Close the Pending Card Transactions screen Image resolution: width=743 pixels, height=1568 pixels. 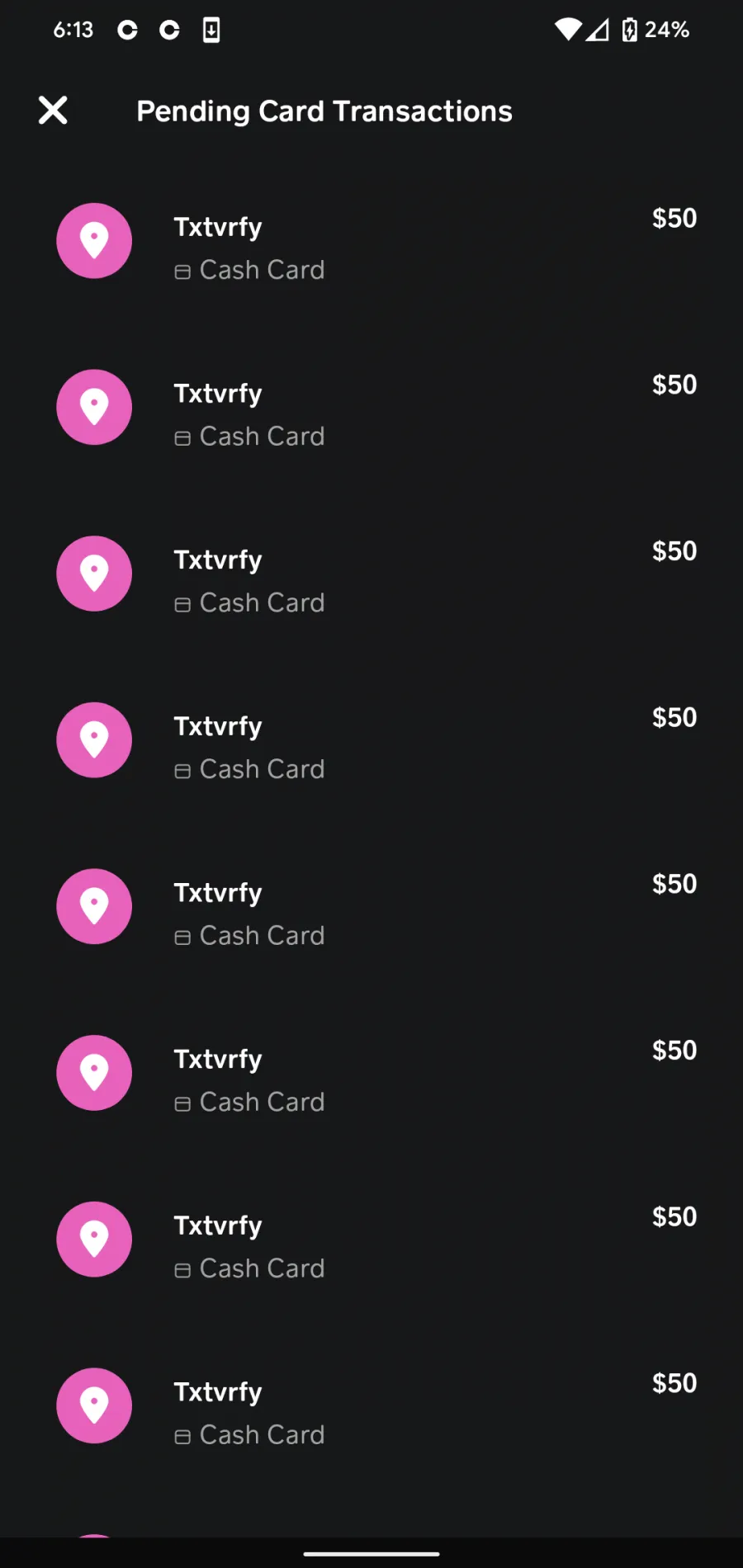point(53,111)
